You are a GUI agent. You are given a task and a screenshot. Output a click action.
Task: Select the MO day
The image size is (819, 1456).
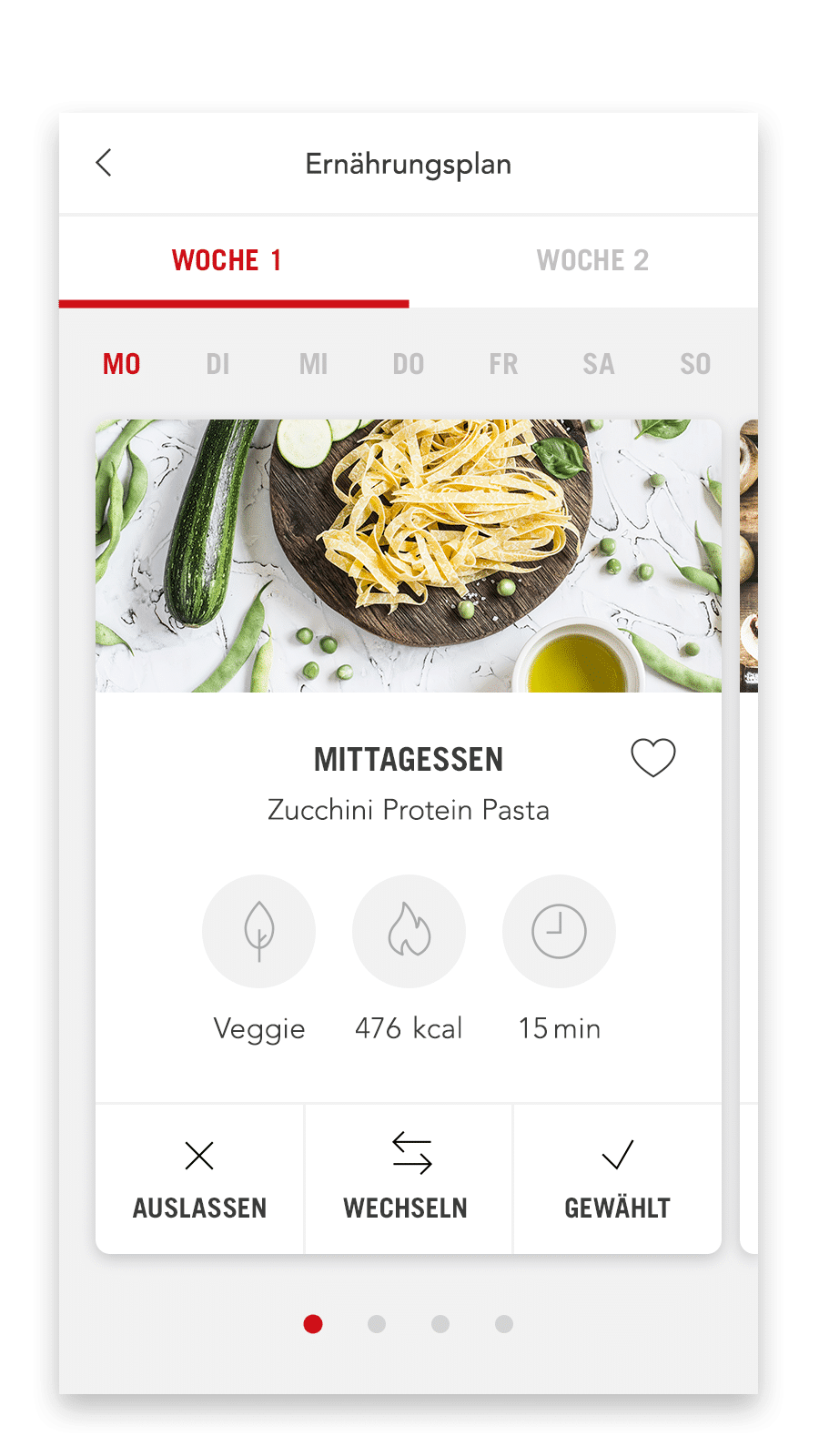121,364
